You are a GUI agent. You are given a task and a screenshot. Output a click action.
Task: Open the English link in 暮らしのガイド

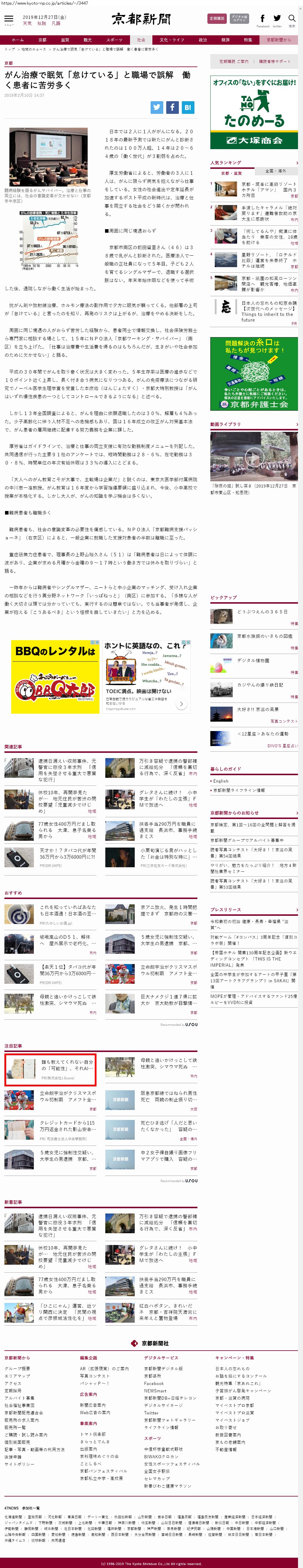pos(221,780)
